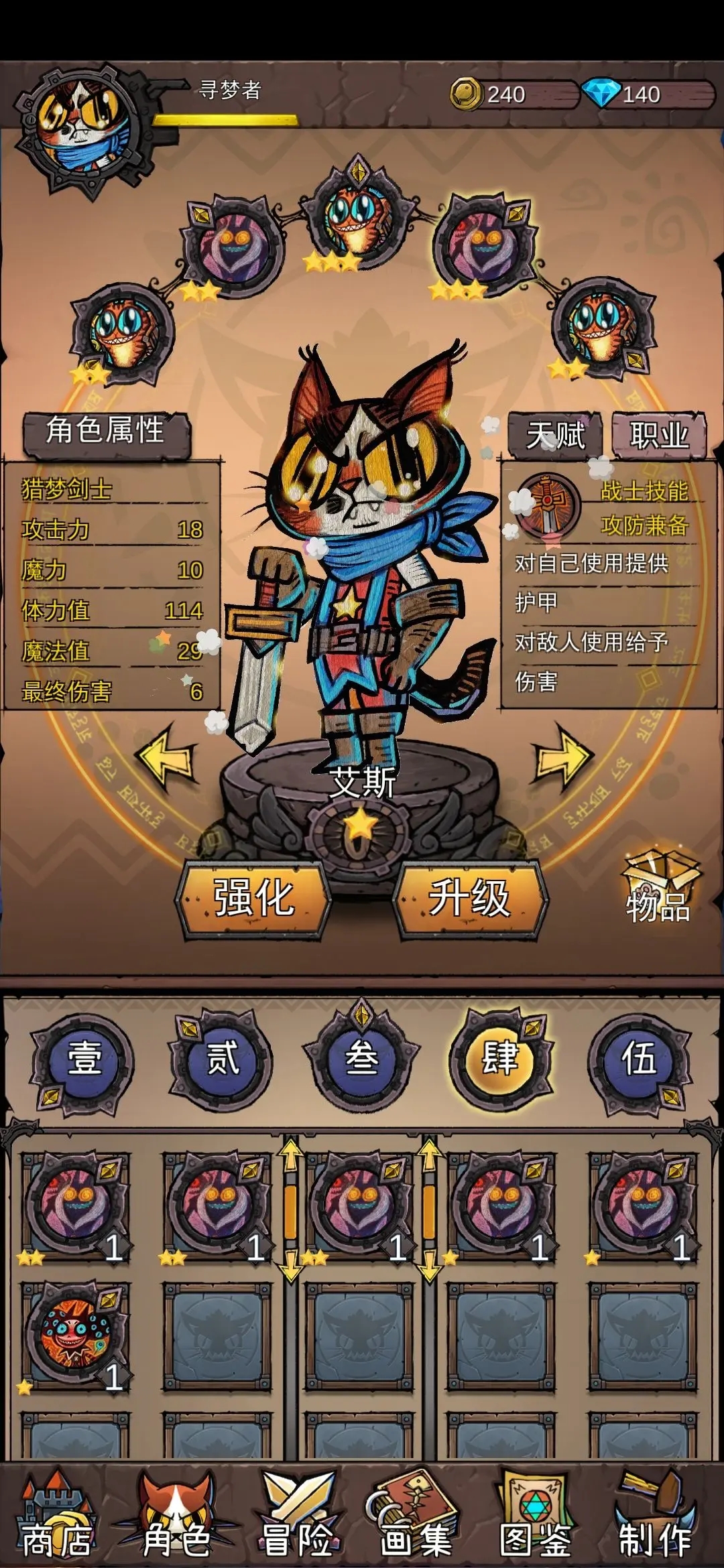
Task: Select the 叁 slot tab
Action: coord(361,1057)
